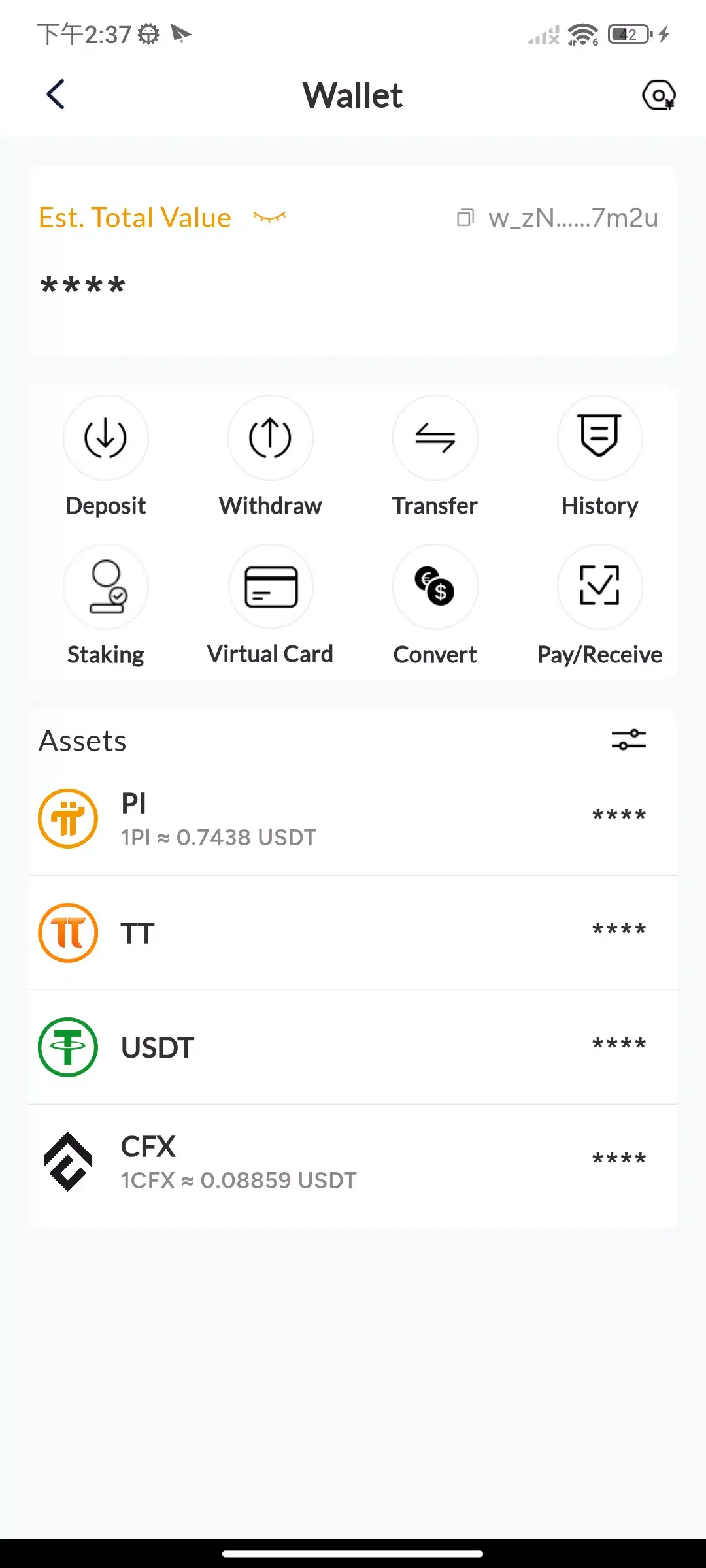
Task: Open the Pay/Receive scanner
Action: (x=599, y=587)
